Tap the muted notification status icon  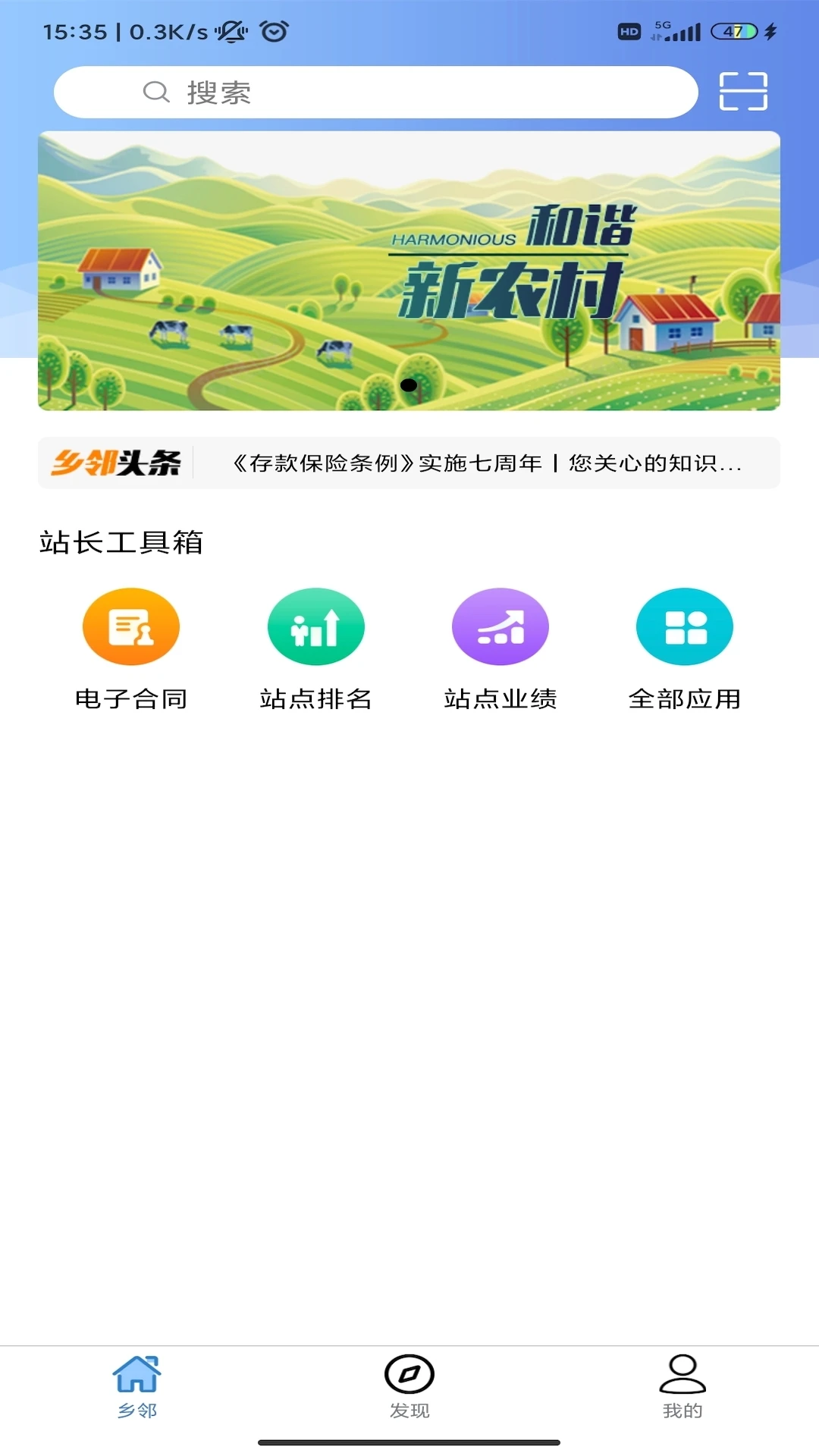click(x=231, y=30)
